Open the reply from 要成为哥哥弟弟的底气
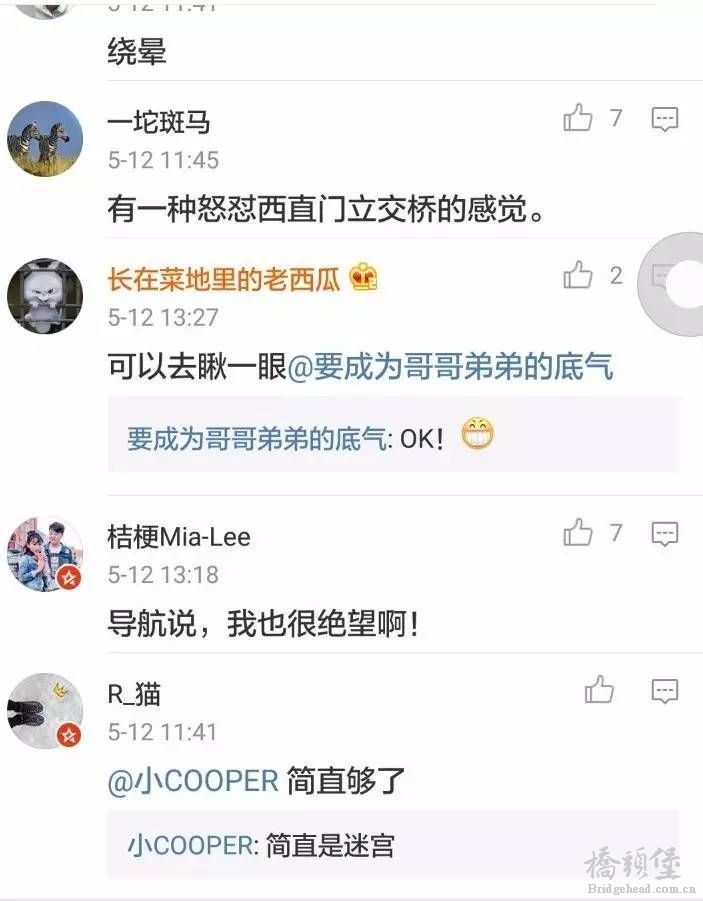This screenshot has height=901, width=703. click(x=392, y=436)
